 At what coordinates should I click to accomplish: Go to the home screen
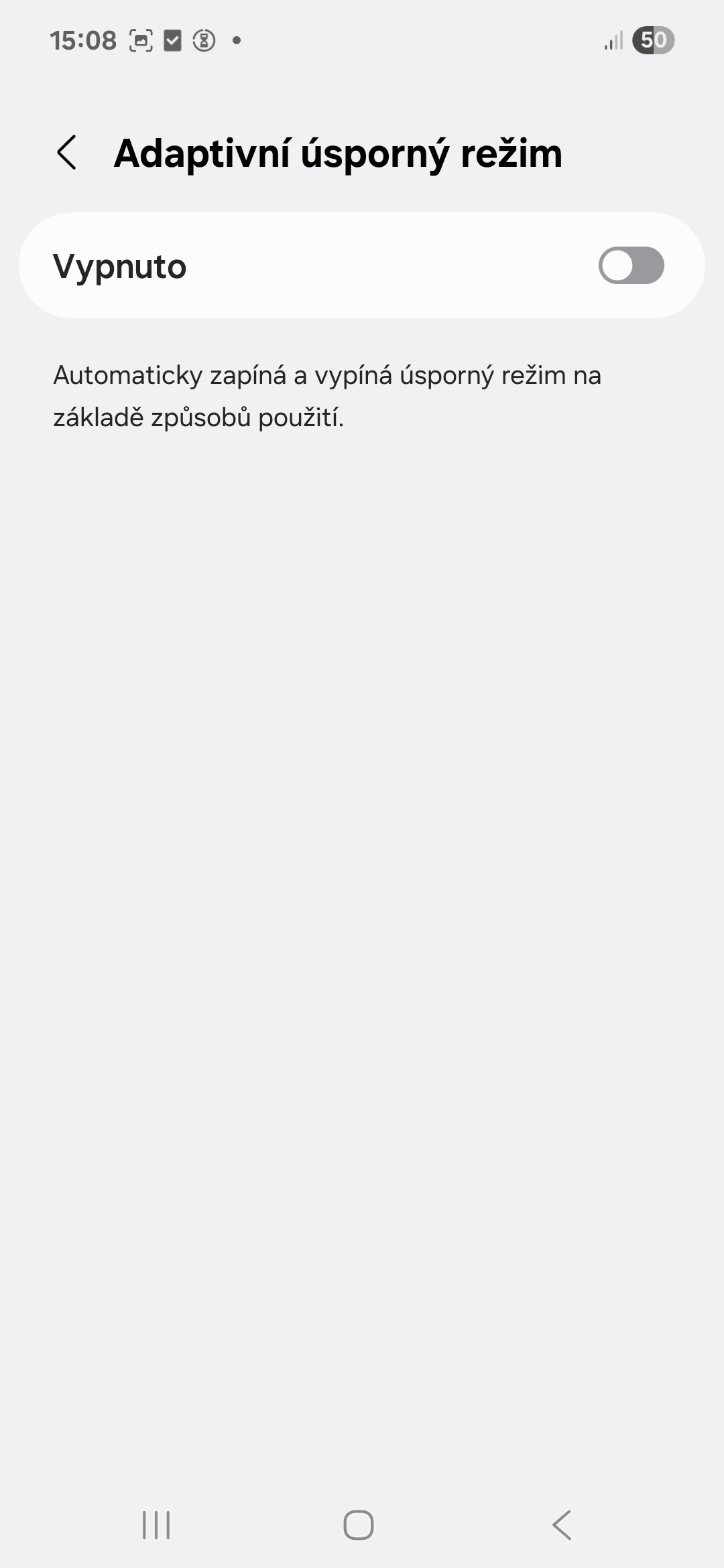point(359,1525)
